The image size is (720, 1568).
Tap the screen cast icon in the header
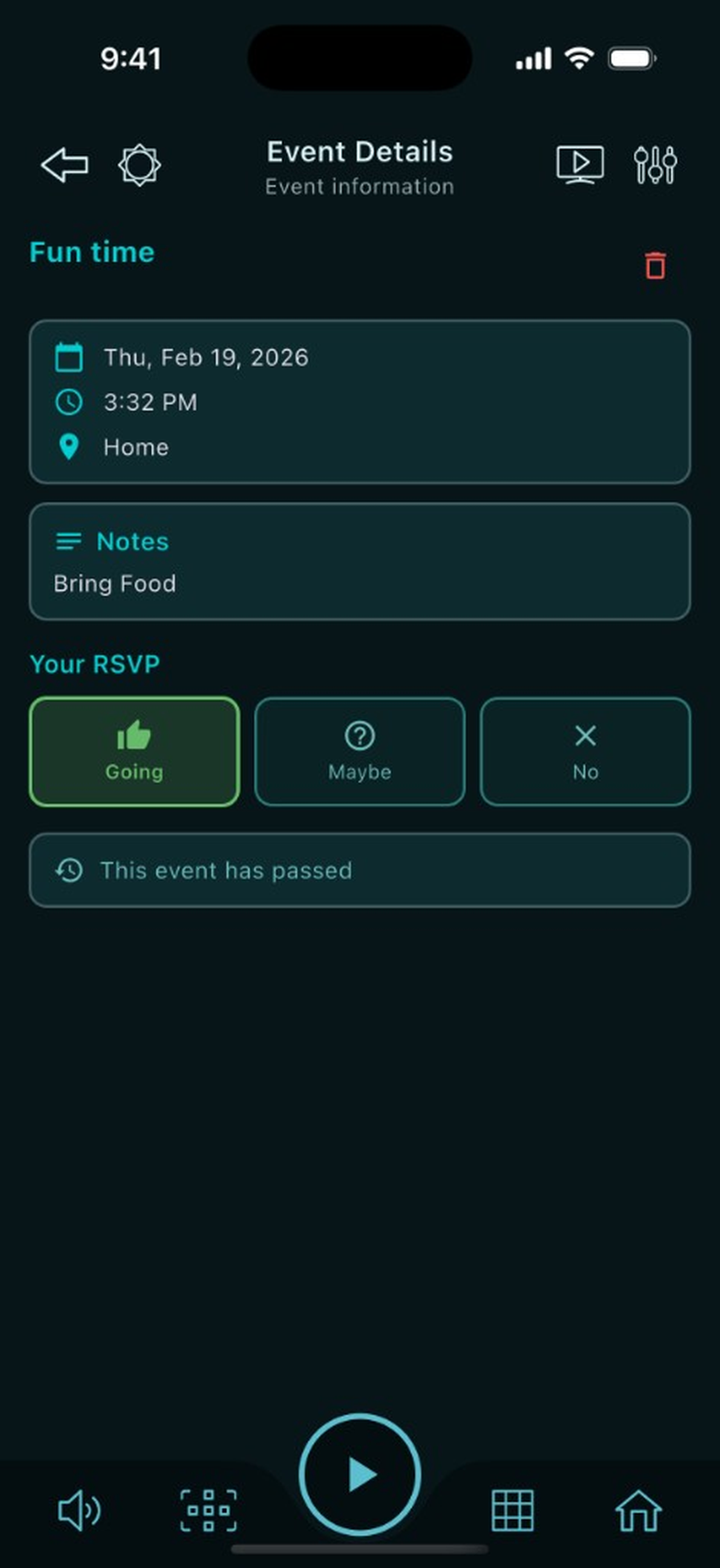(579, 164)
